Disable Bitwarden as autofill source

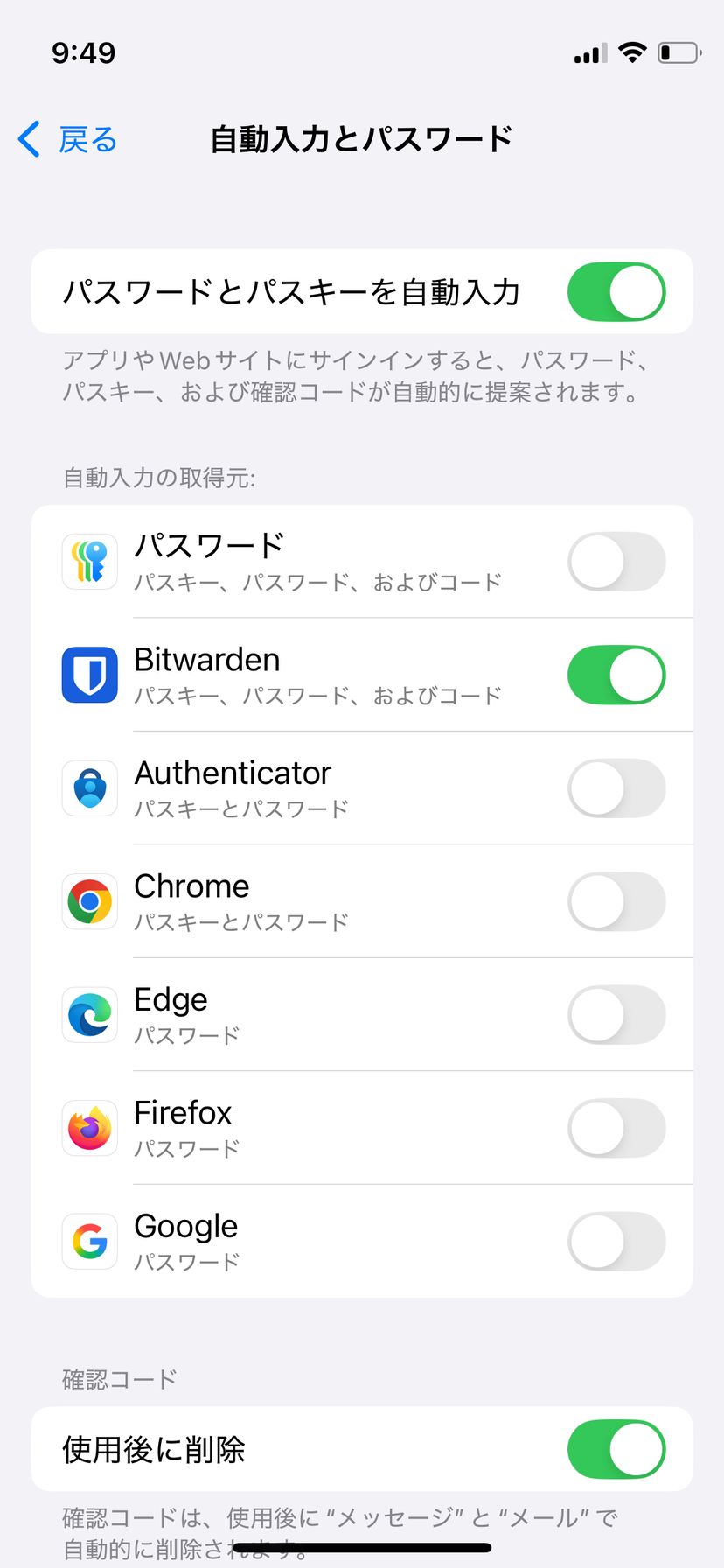point(616,675)
